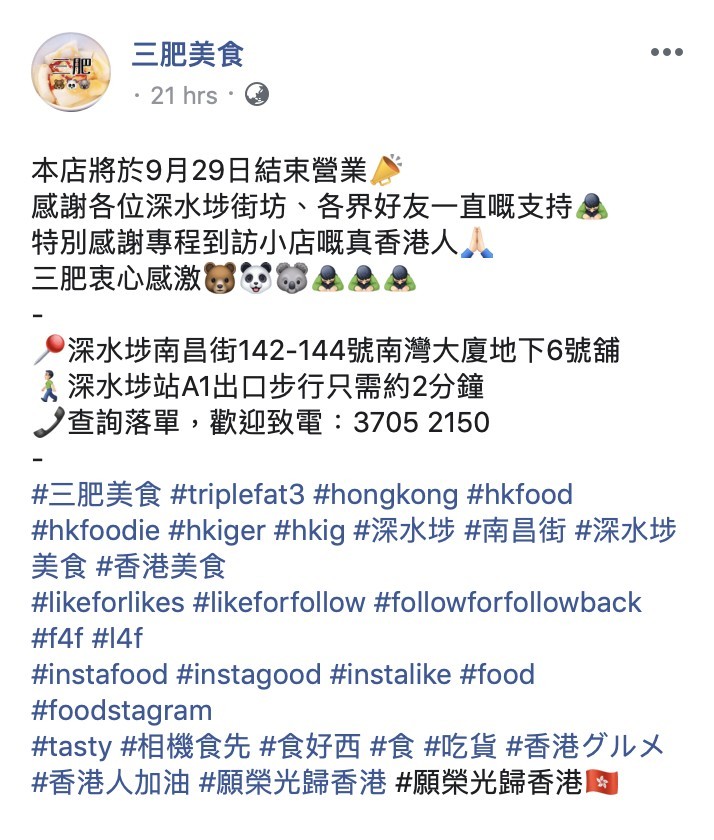Open the post's three-dot overflow menu
The image size is (714, 840).
click(667, 54)
